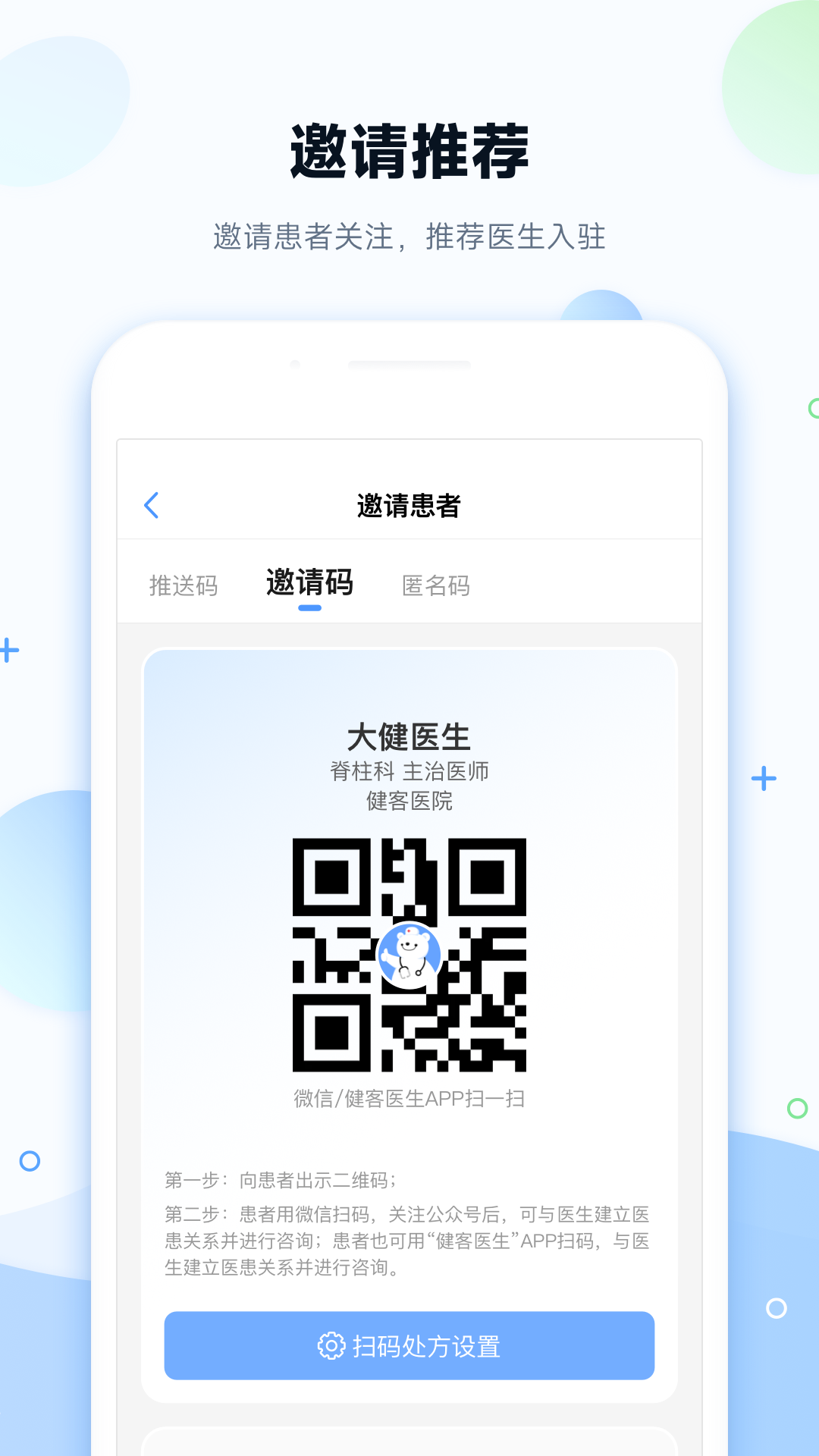Viewport: 819px width, 1456px height.
Task: Tap the 邀请患者 page title
Action: (409, 504)
